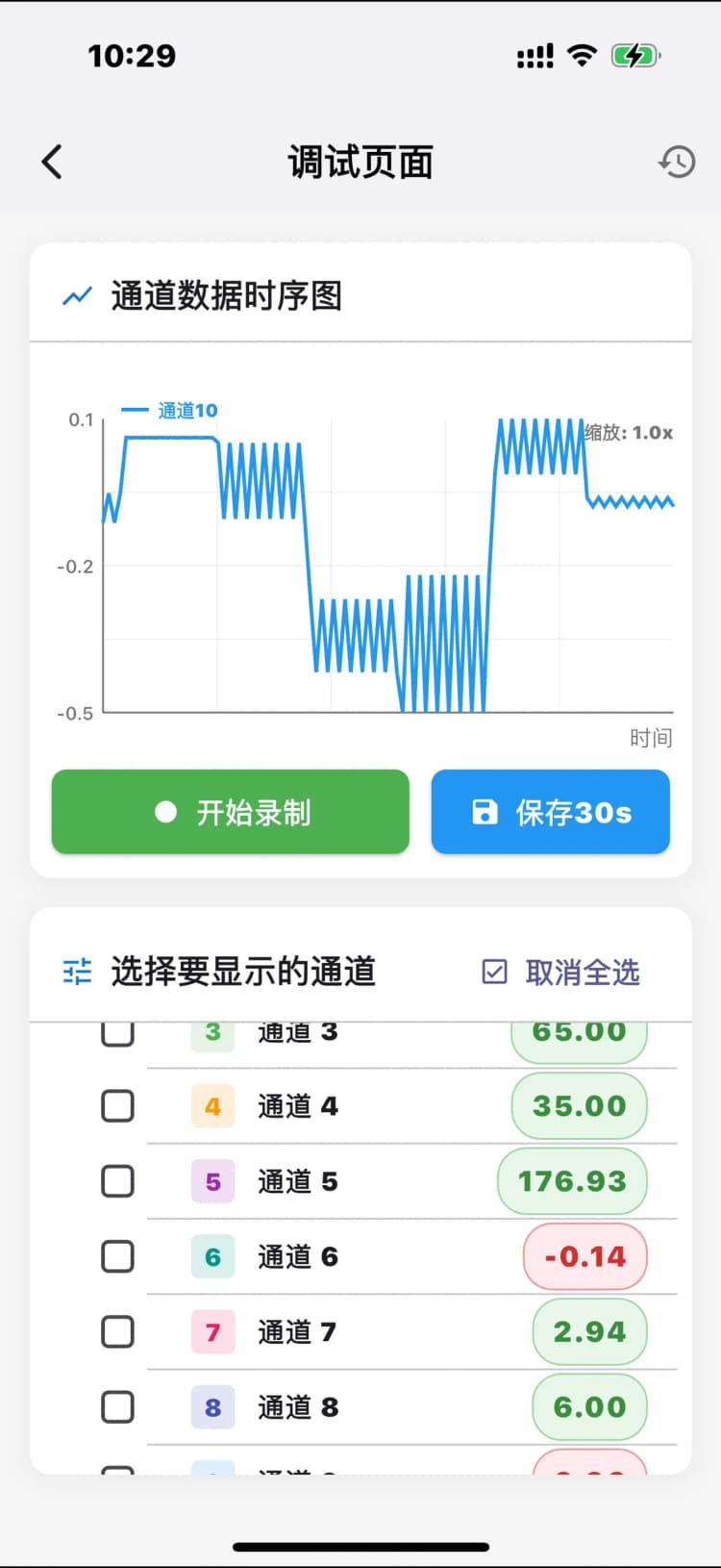The height and width of the screenshot is (1568, 721).
Task: Toggle the partially visible 通道 3 checkbox
Action: [x=116, y=1032]
